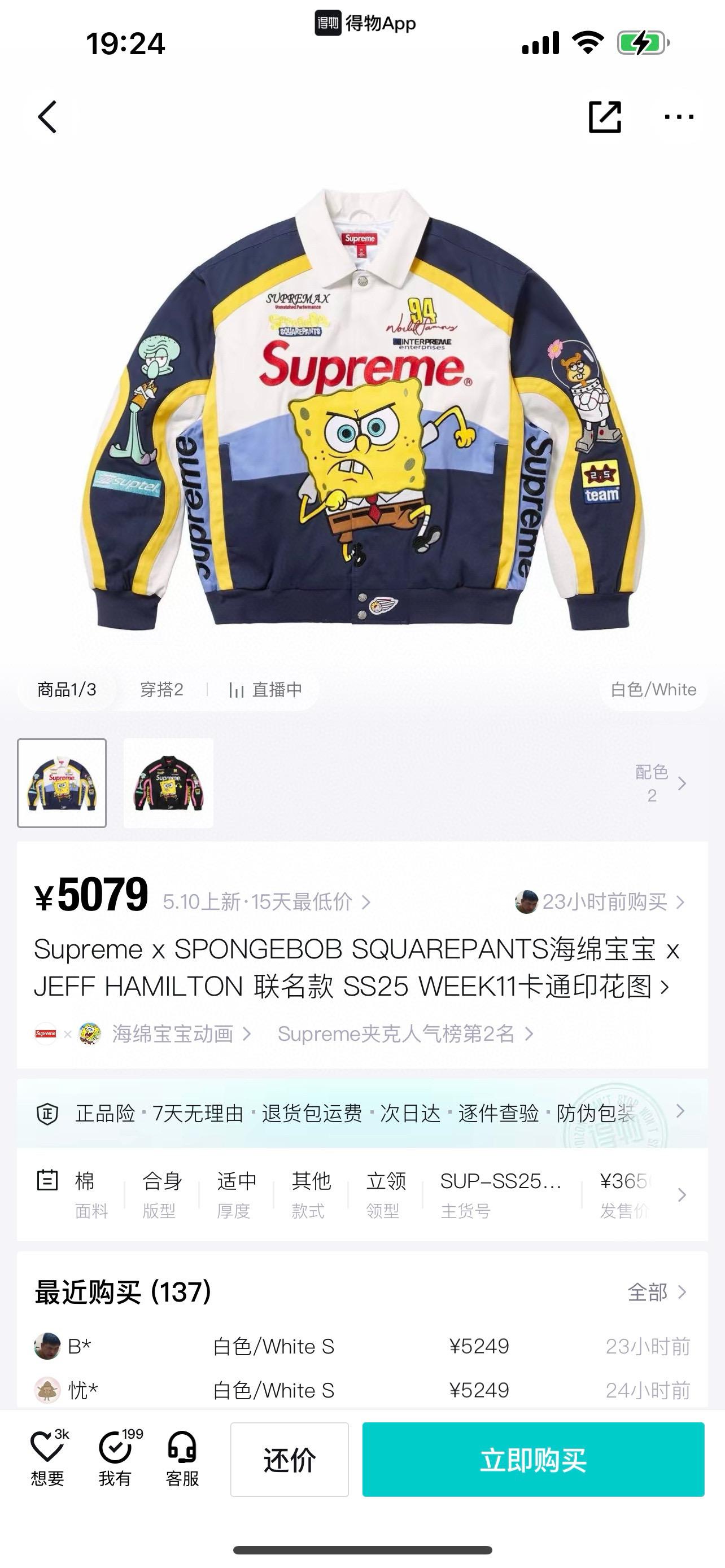This screenshot has width=725, height=1568.
Task: Open the 直播中 live stream
Action: point(265,690)
